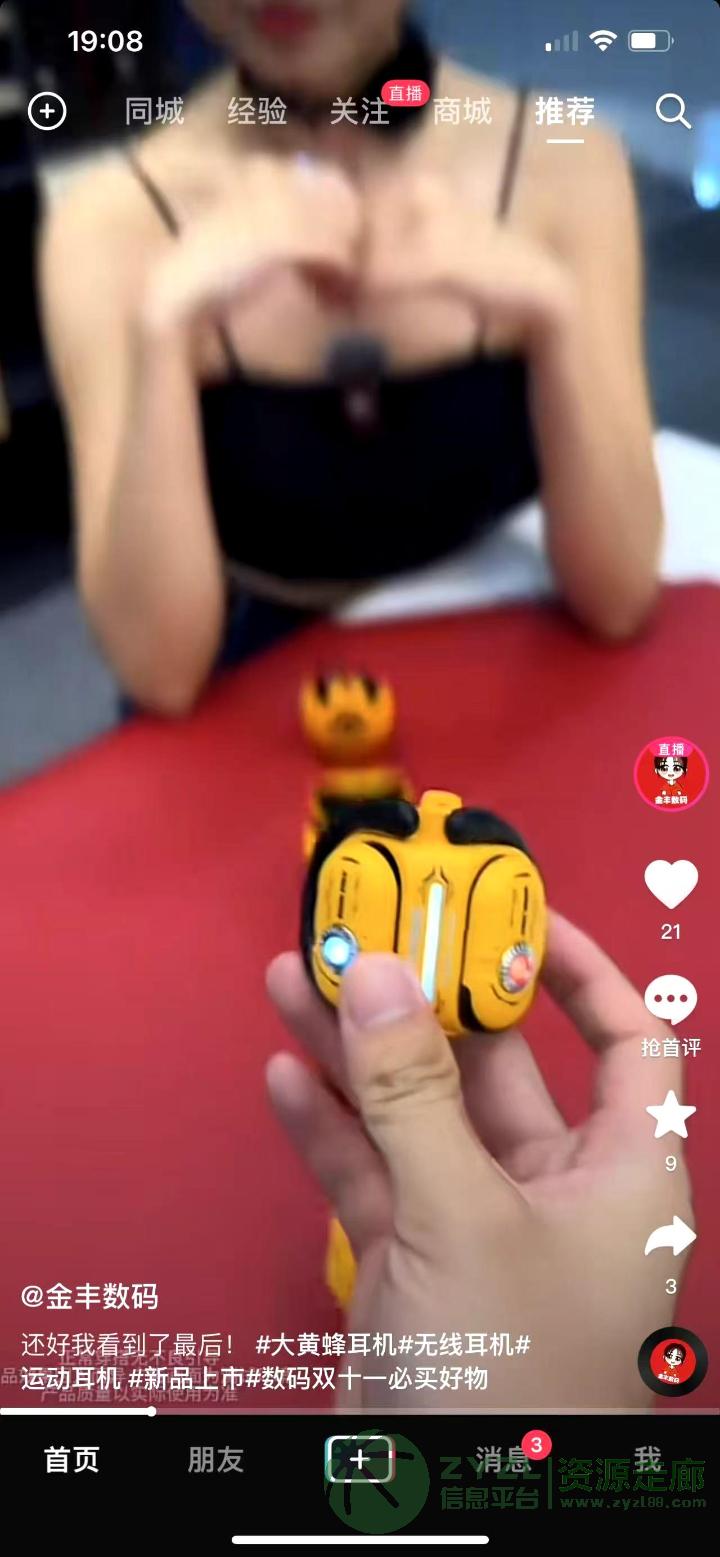Tap the plus circle icon at top left
The height and width of the screenshot is (1557, 720).
point(47,111)
